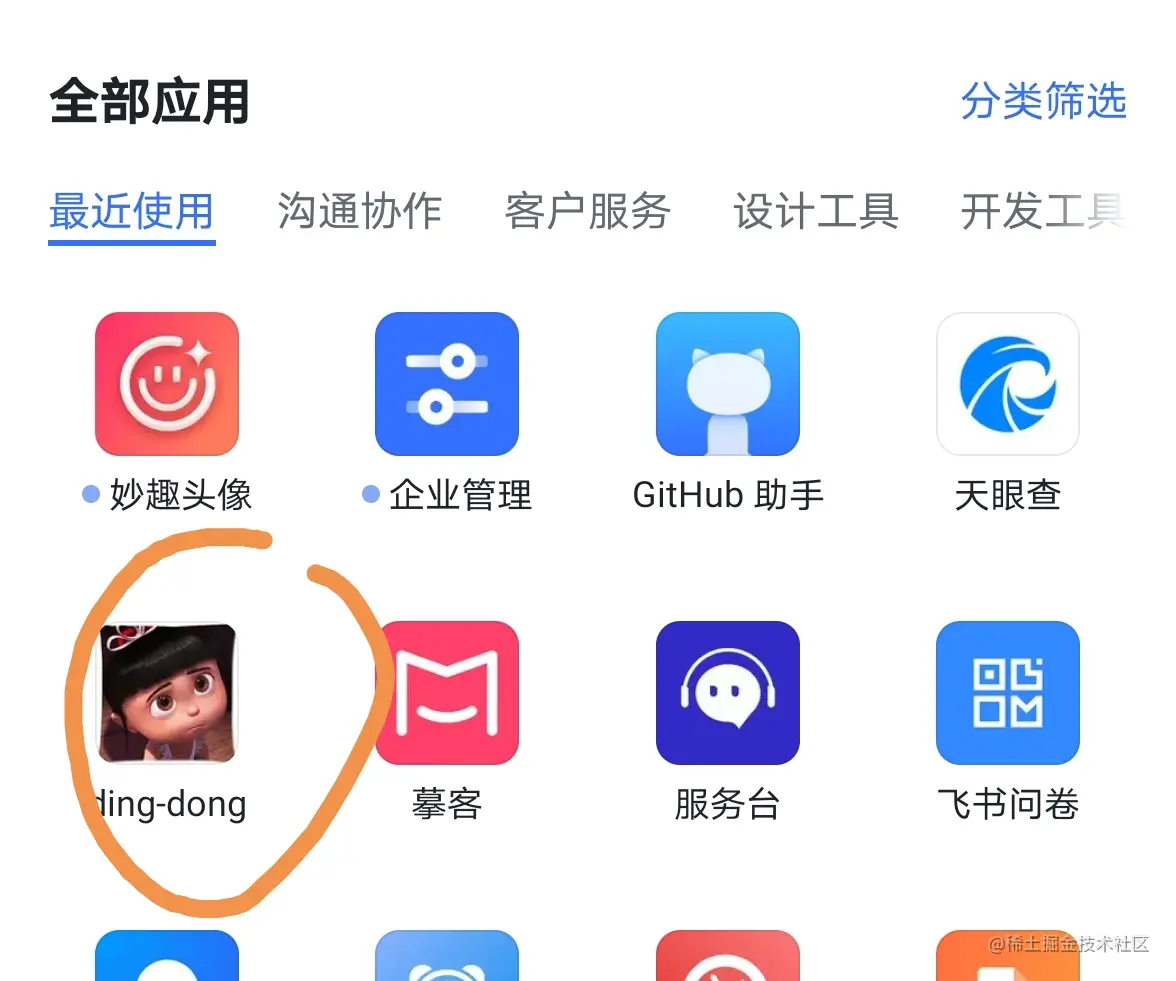Open the 妙趣头像 app
This screenshot has width=1176, height=981.
click(167, 384)
